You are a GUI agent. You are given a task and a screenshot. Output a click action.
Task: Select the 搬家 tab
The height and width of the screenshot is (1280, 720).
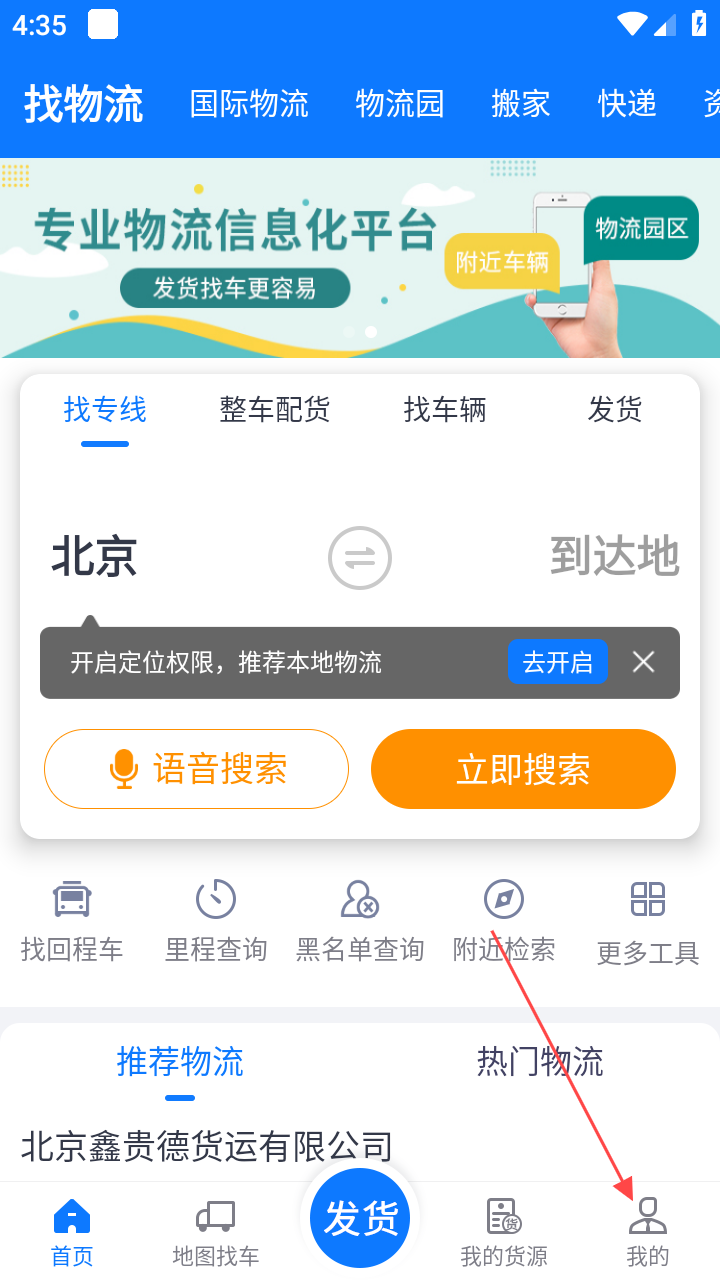pos(520,104)
